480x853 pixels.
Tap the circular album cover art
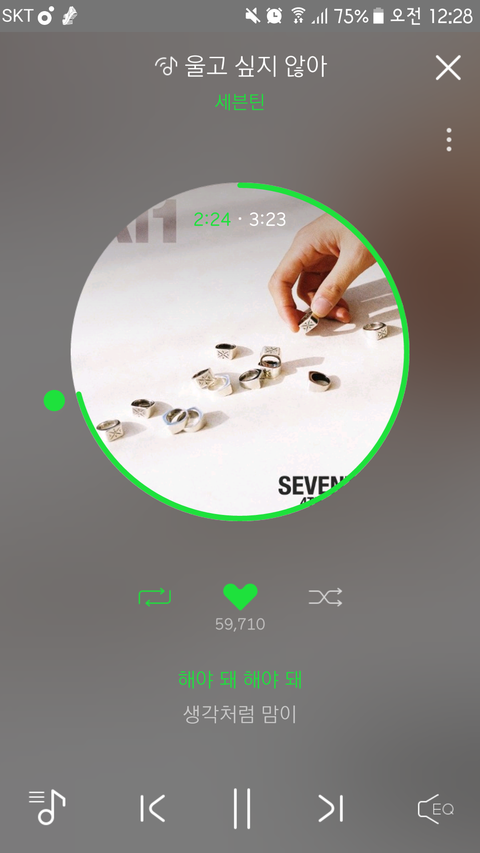238,350
